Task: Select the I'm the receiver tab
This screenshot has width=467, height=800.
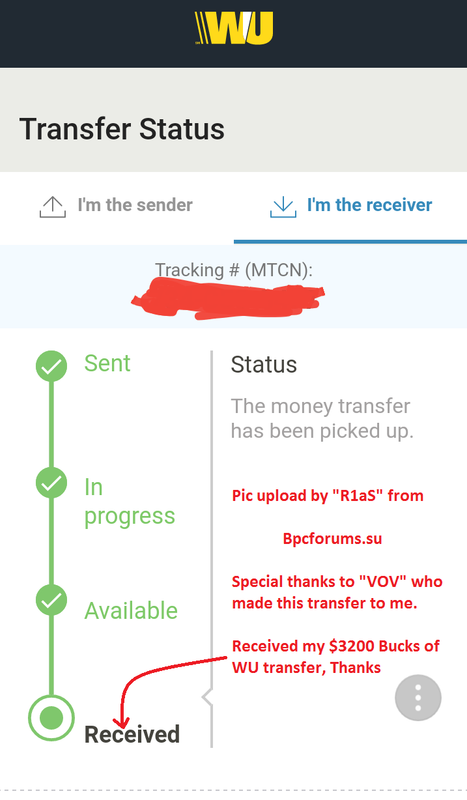Action: [351, 206]
